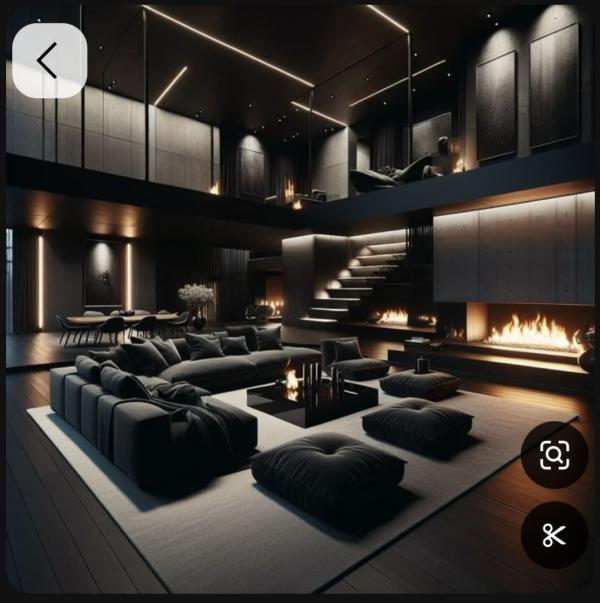
Task: Tap the scissors cutout icon
Action: [x=554, y=535]
